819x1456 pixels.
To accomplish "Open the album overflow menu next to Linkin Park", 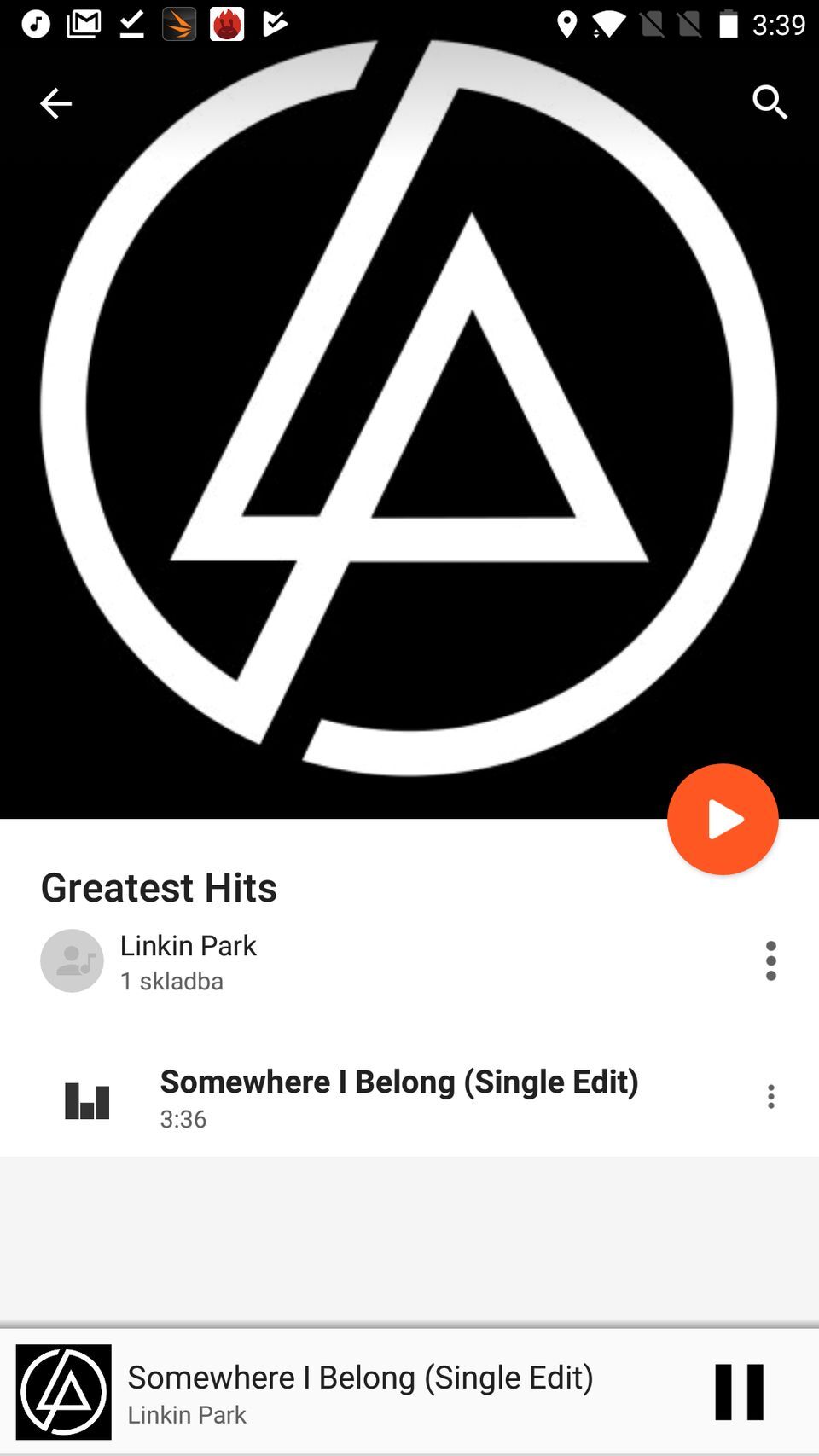I will [770, 960].
